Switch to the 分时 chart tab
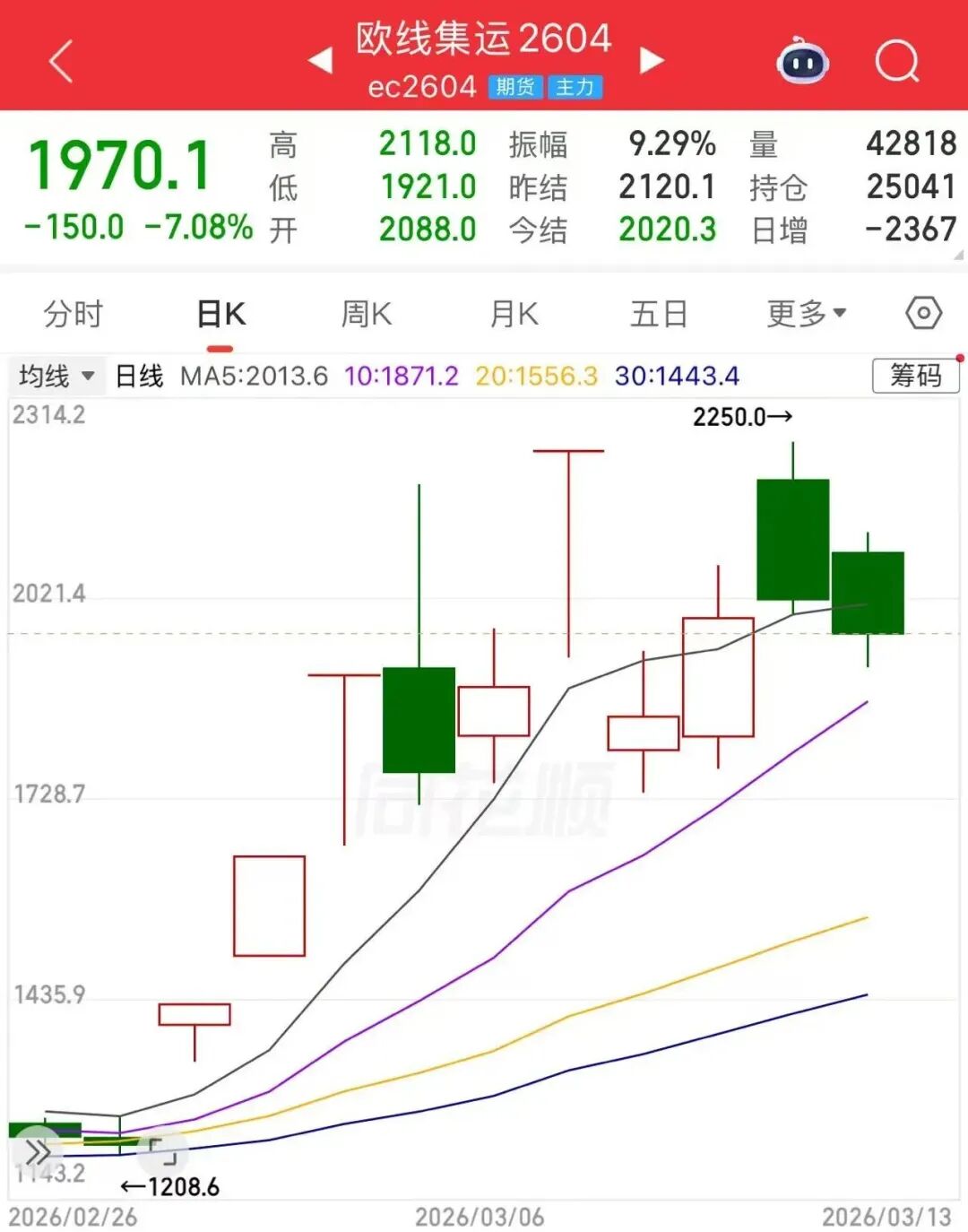The image size is (968, 1232). [x=73, y=314]
